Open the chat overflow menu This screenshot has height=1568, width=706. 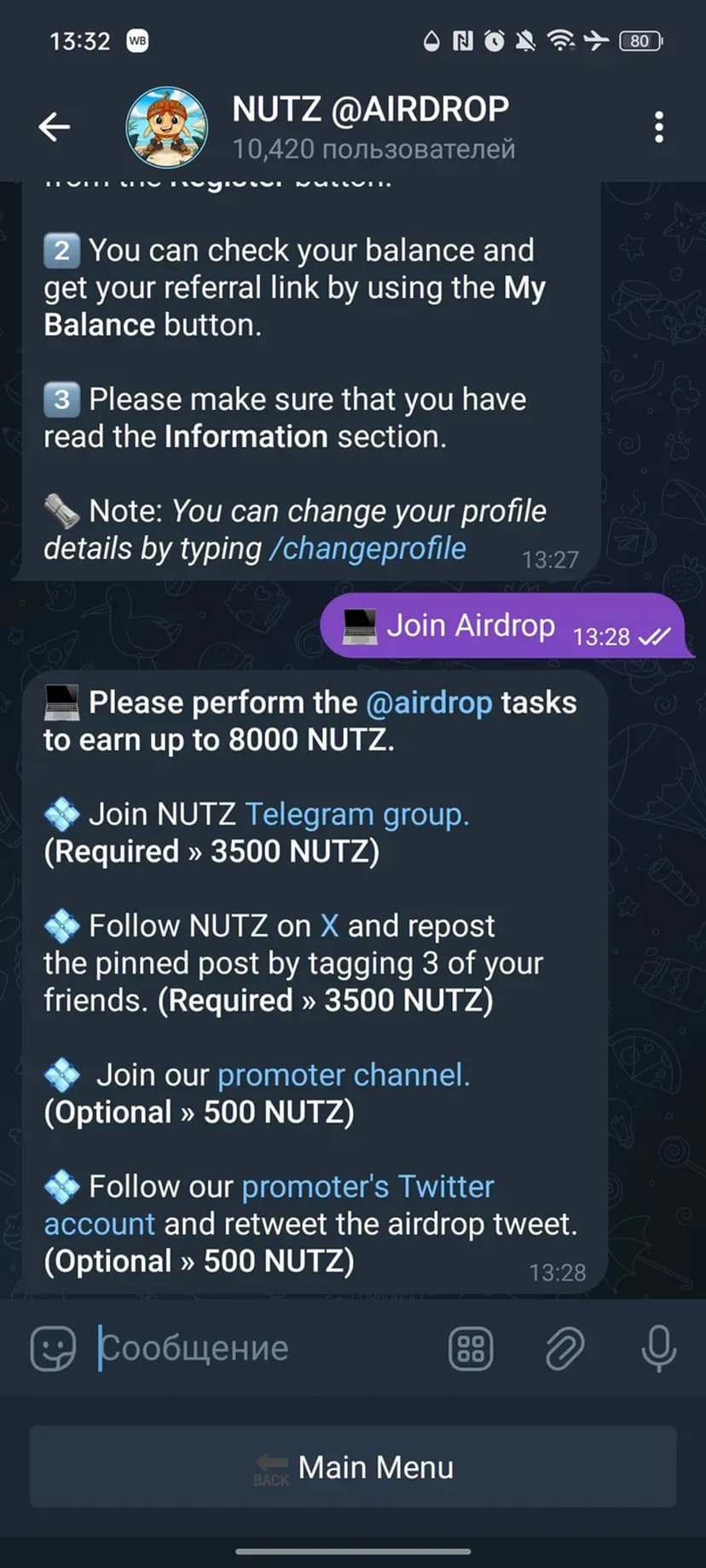[658, 127]
